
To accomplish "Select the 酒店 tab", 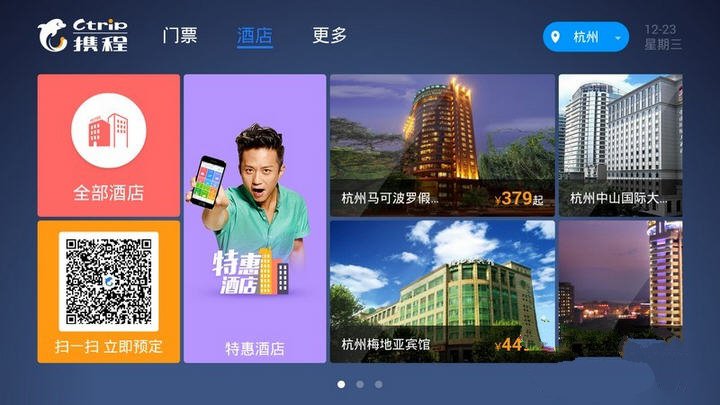I will (255, 35).
